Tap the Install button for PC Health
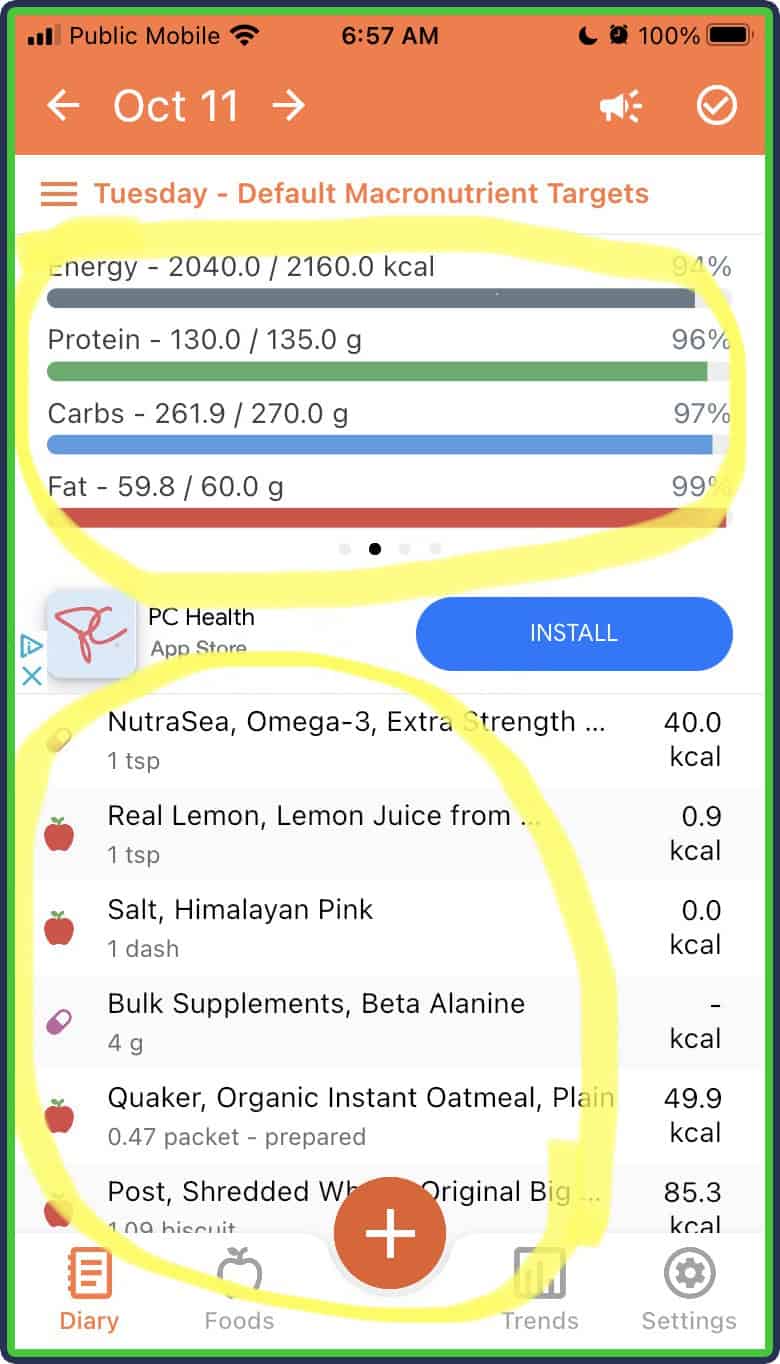Viewport: 780px width, 1364px height. pos(573,633)
